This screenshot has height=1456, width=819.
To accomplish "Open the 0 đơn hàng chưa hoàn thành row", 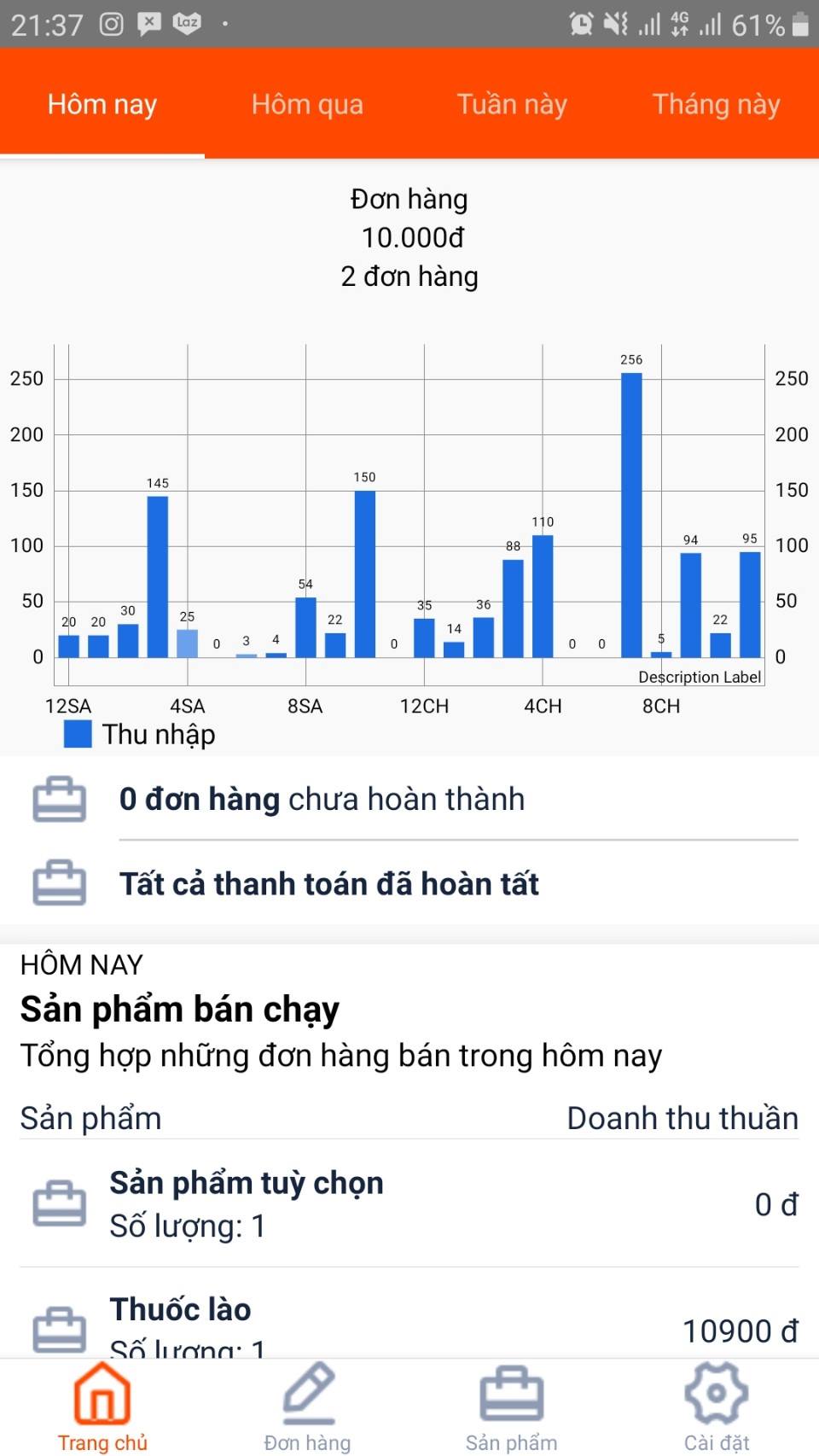I will pyautogui.click(x=409, y=799).
